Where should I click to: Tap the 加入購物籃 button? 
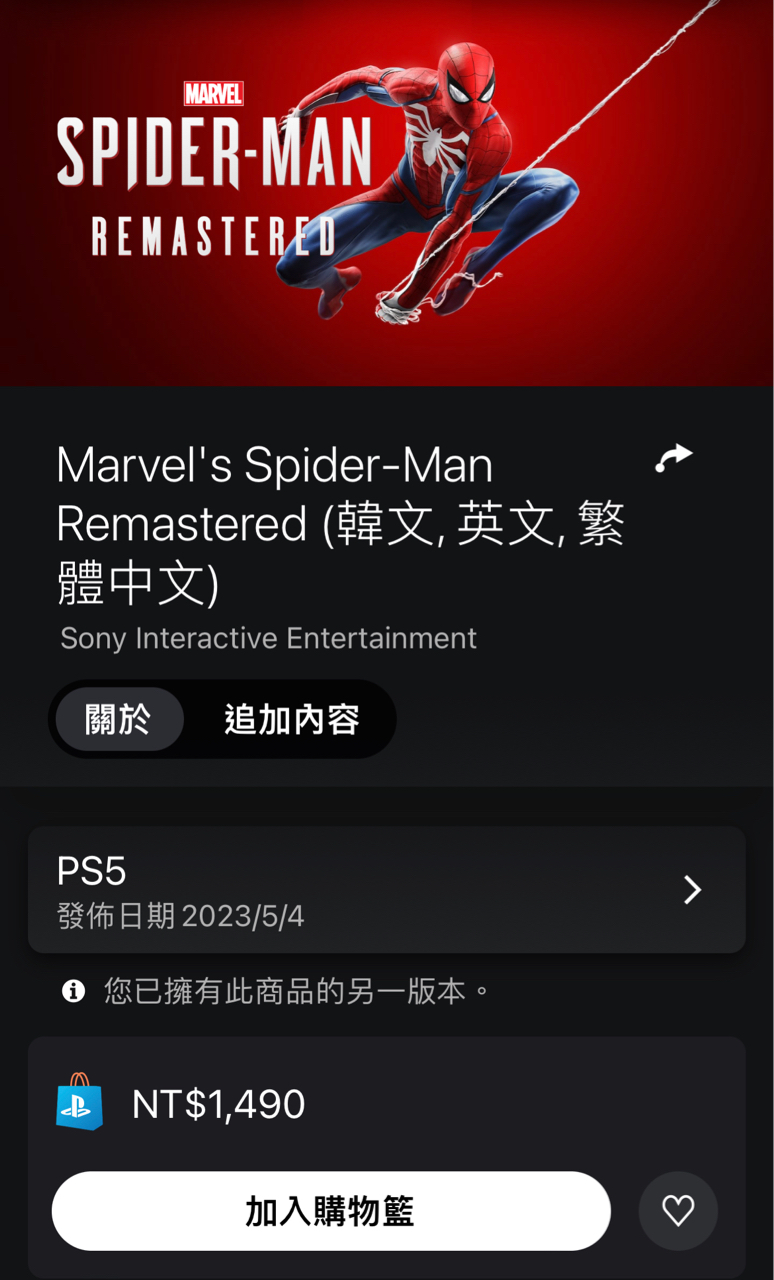[x=331, y=1211]
